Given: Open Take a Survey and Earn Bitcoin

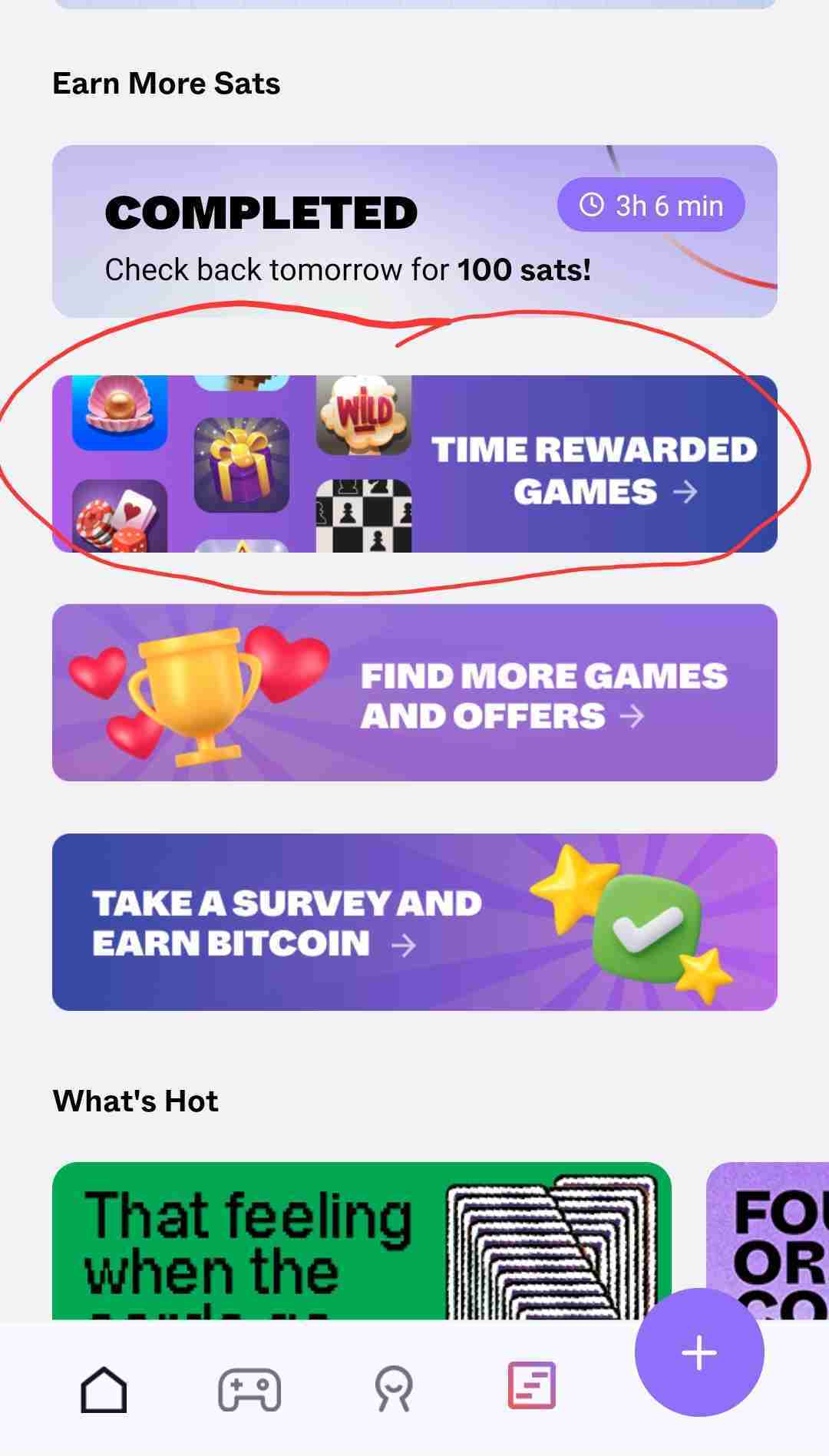Looking at the screenshot, I should click(x=414, y=922).
